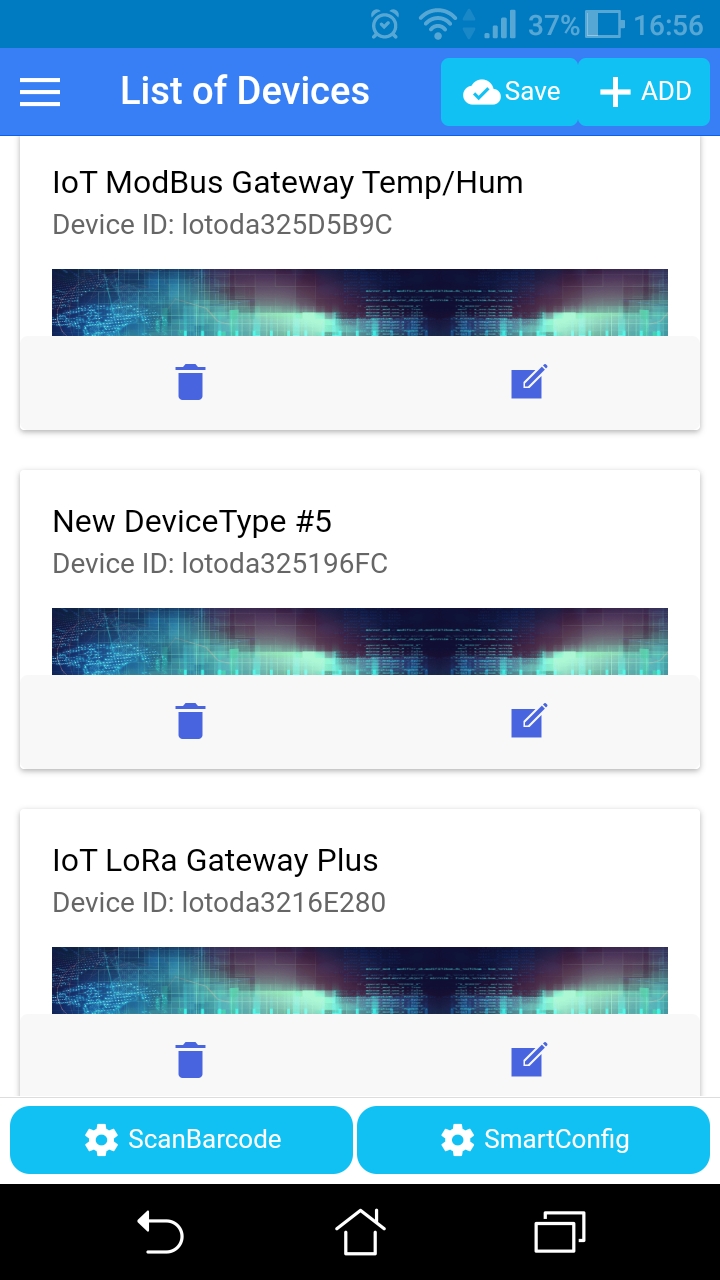Launch the SmartConfig setup
The width and height of the screenshot is (720, 1280).
click(534, 1139)
